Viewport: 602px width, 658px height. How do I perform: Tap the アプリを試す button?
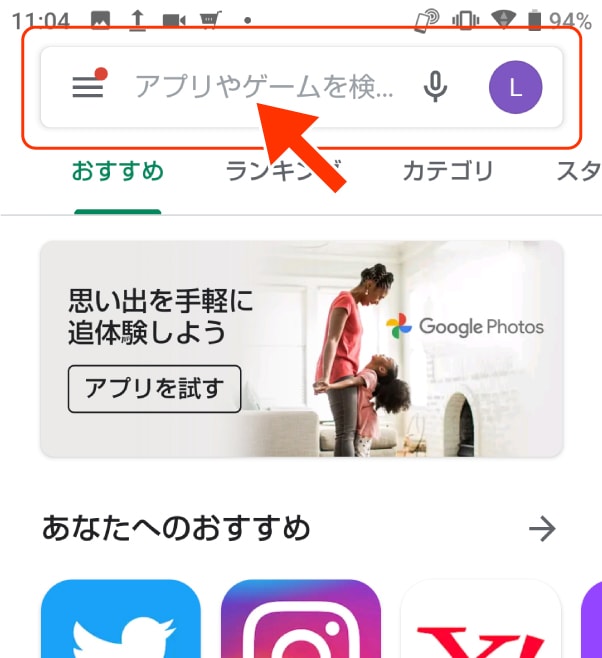154,389
